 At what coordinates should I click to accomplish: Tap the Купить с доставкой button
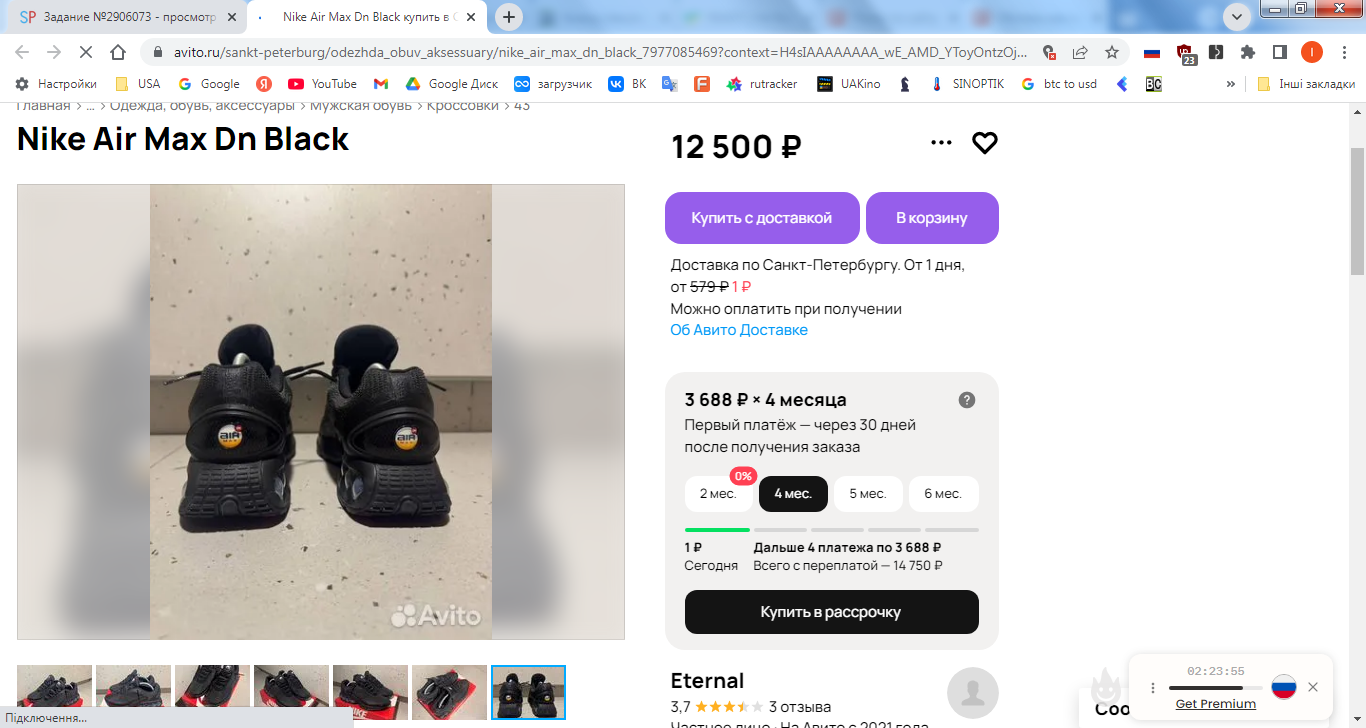762,218
